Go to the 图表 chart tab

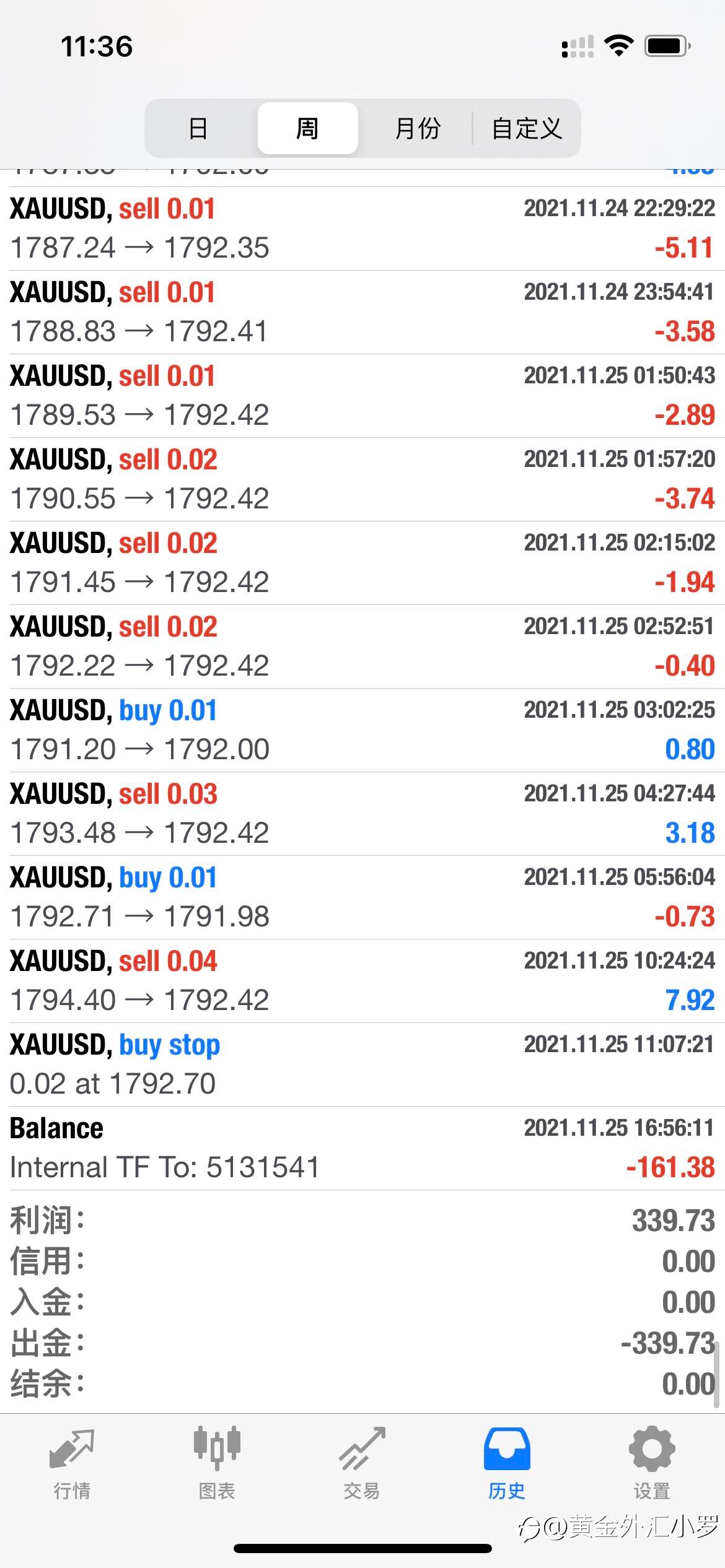tap(217, 1463)
